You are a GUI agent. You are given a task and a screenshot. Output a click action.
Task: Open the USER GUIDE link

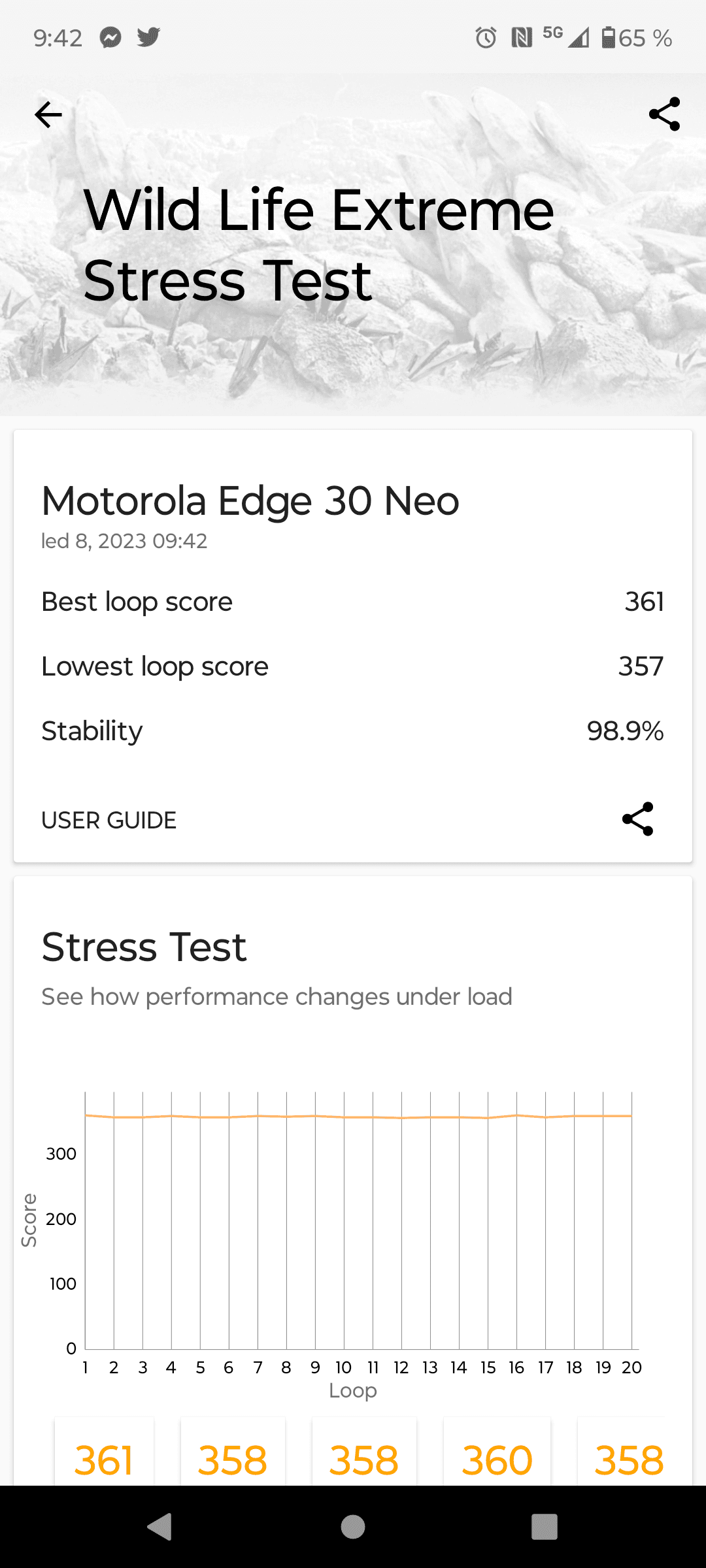coord(109,820)
